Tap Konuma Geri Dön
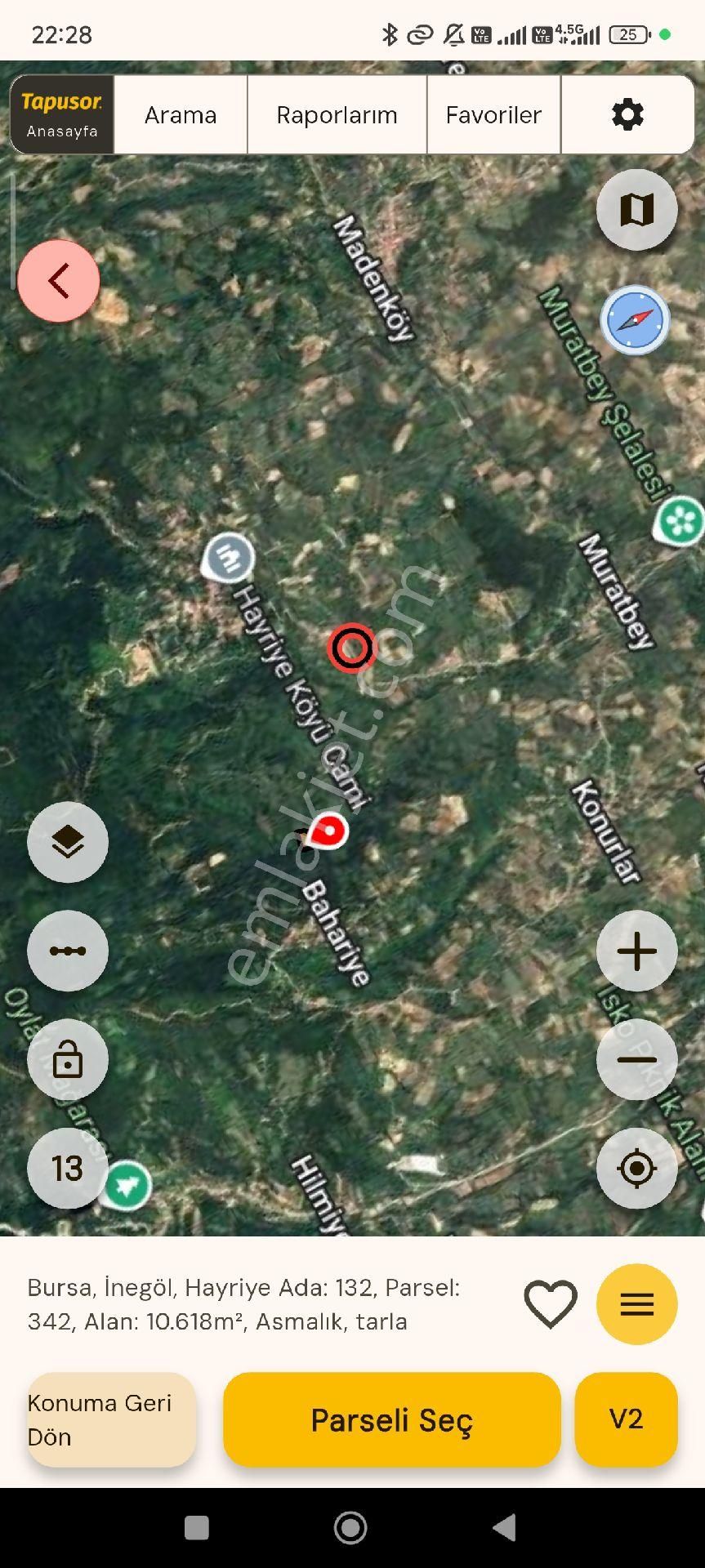 coord(111,1419)
